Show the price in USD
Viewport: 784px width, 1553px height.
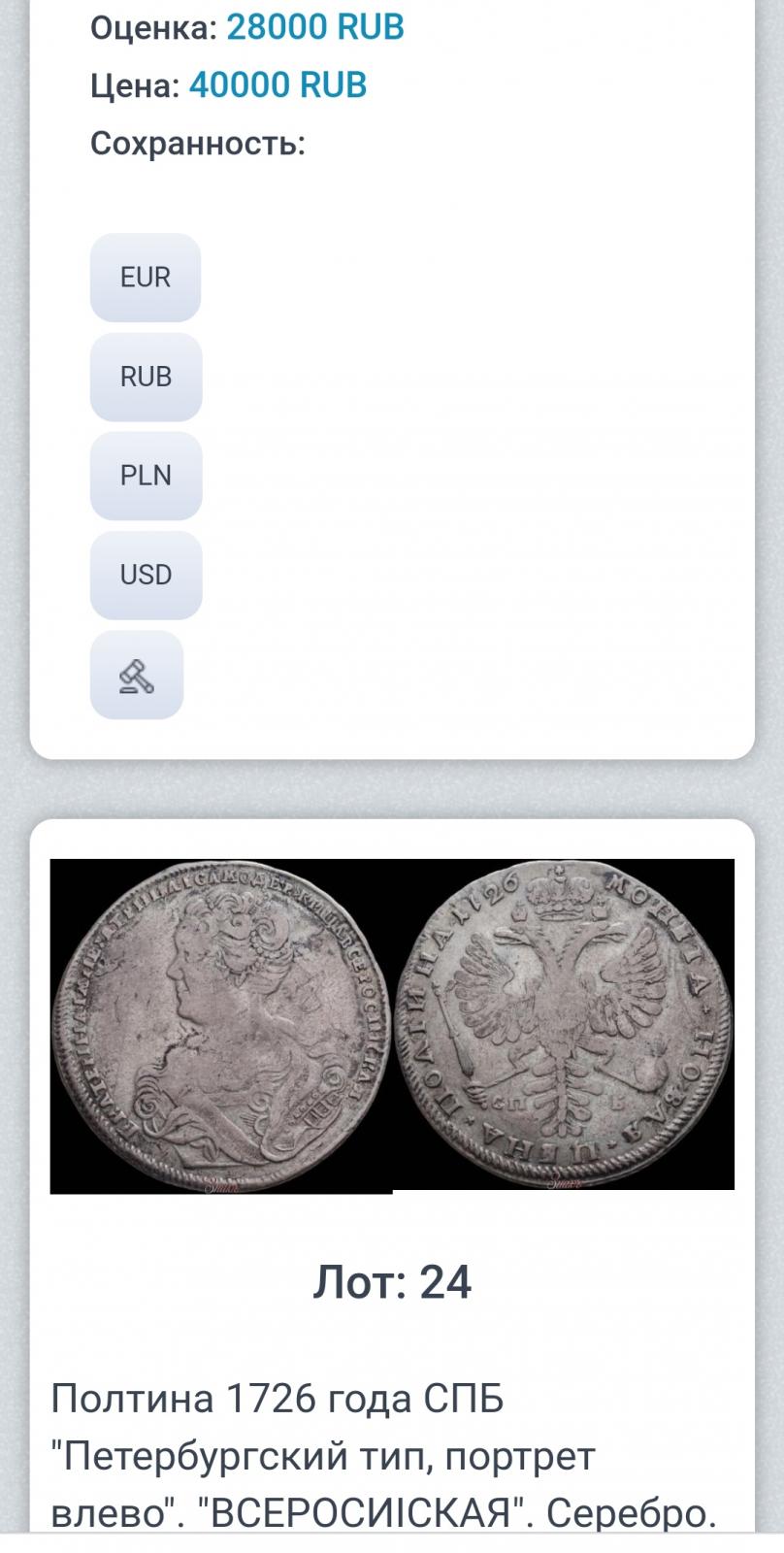(x=146, y=575)
